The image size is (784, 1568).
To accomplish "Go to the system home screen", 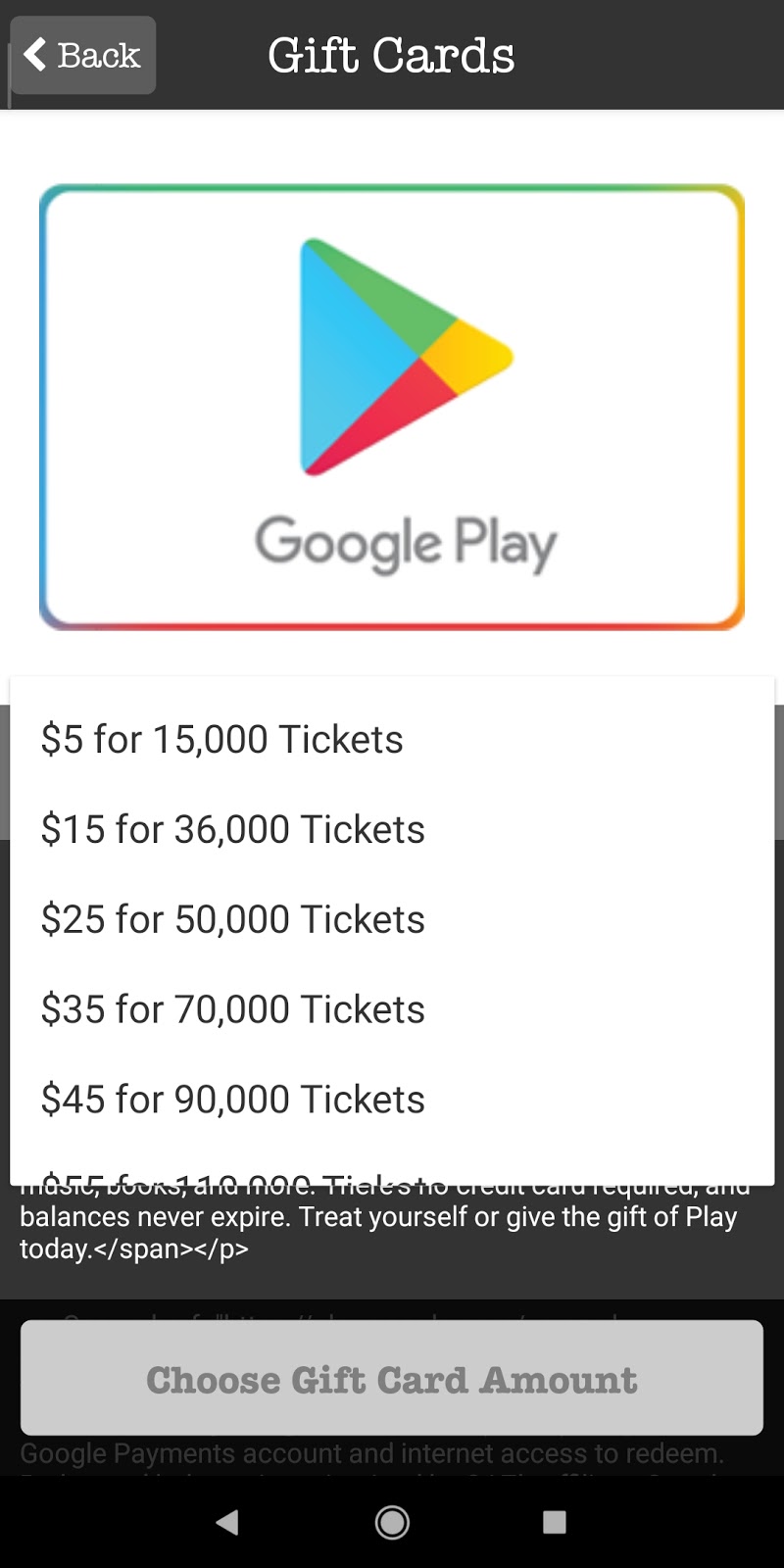I will coord(392,1522).
